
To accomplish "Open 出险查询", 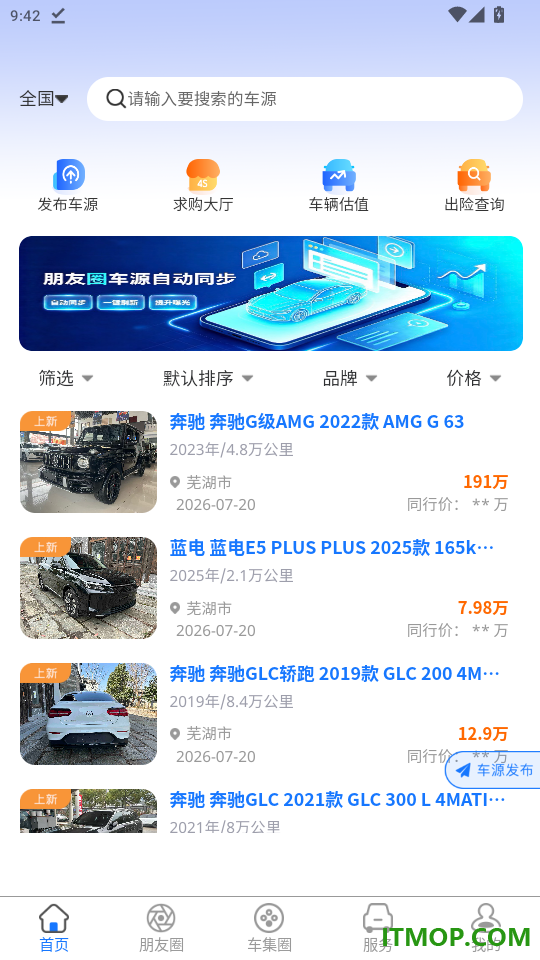I will [x=474, y=186].
